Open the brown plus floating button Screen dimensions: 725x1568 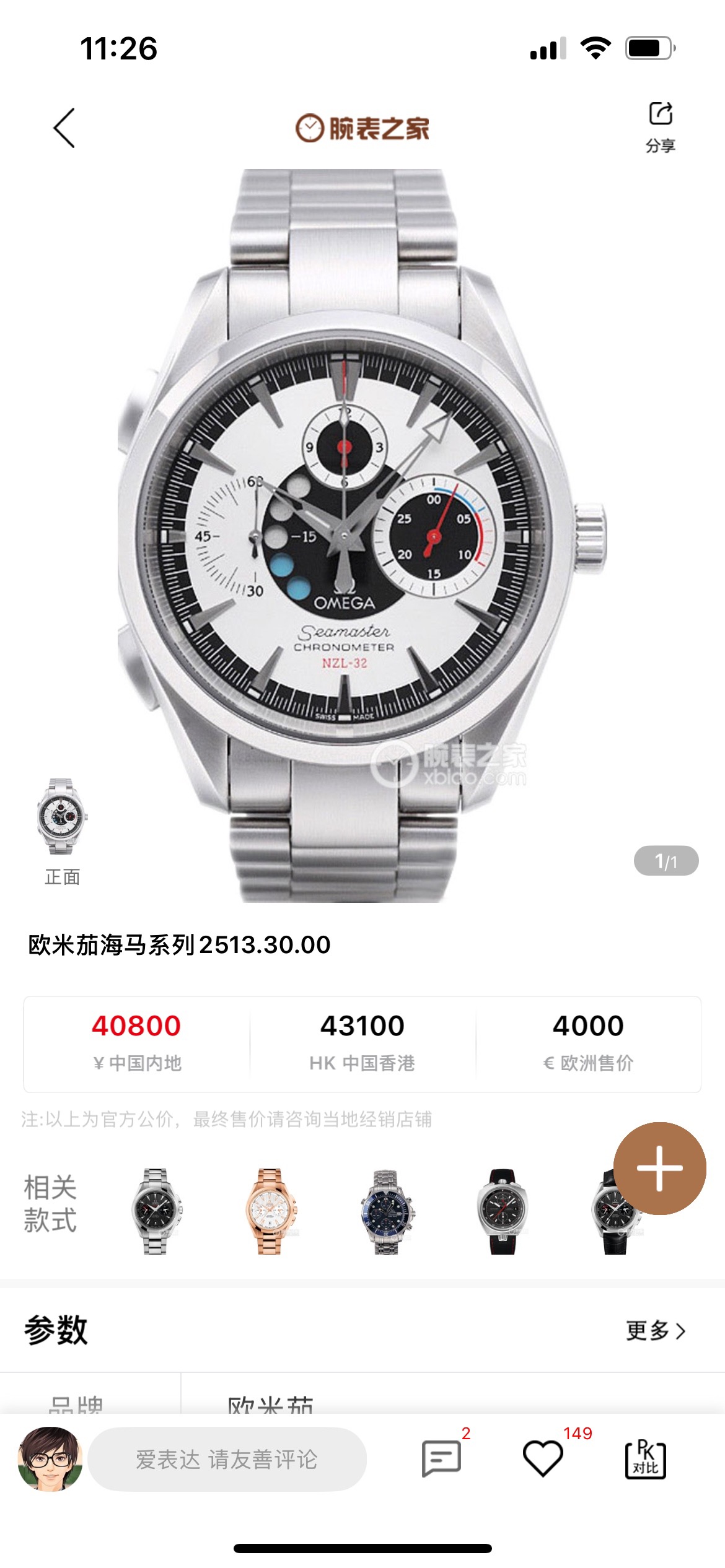click(659, 1168)
